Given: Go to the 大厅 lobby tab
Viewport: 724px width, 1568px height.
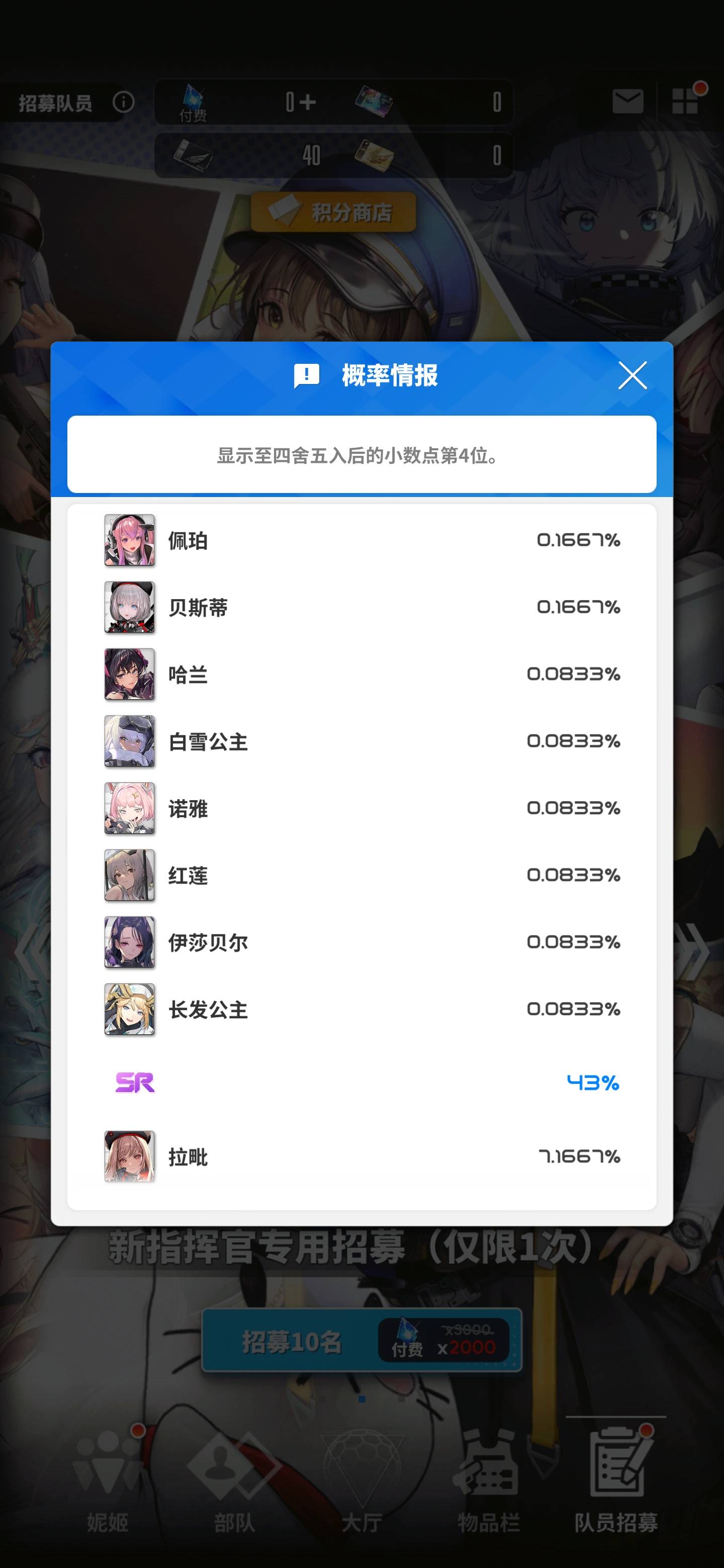Looking at the screenshot, I should click(x=361, y=1479).
